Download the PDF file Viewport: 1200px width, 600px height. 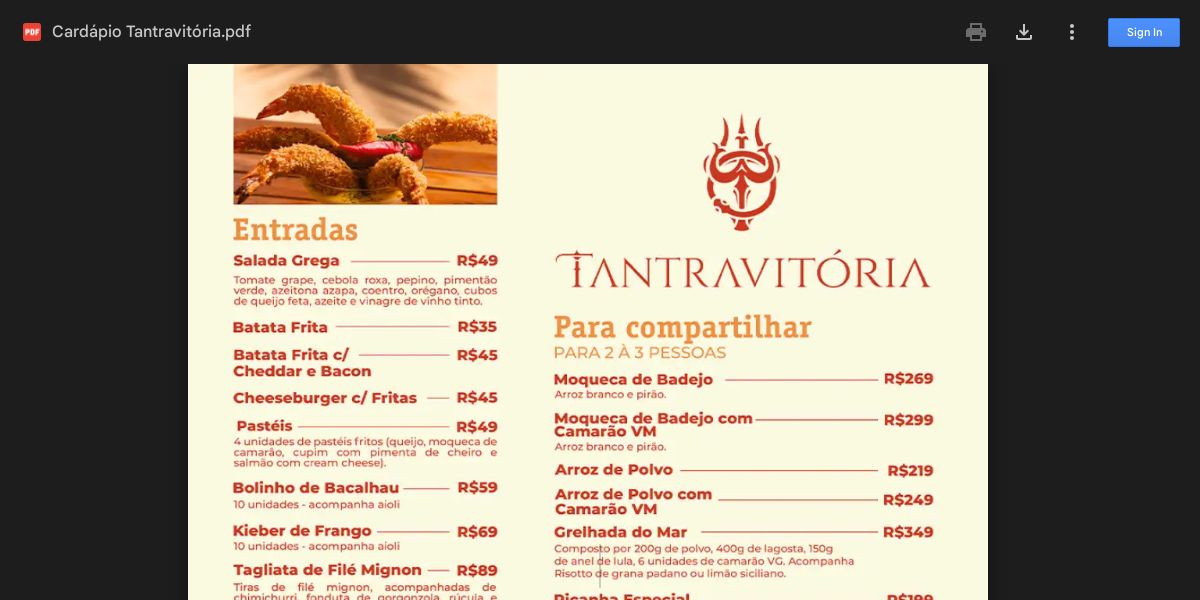pos(1024,32)
